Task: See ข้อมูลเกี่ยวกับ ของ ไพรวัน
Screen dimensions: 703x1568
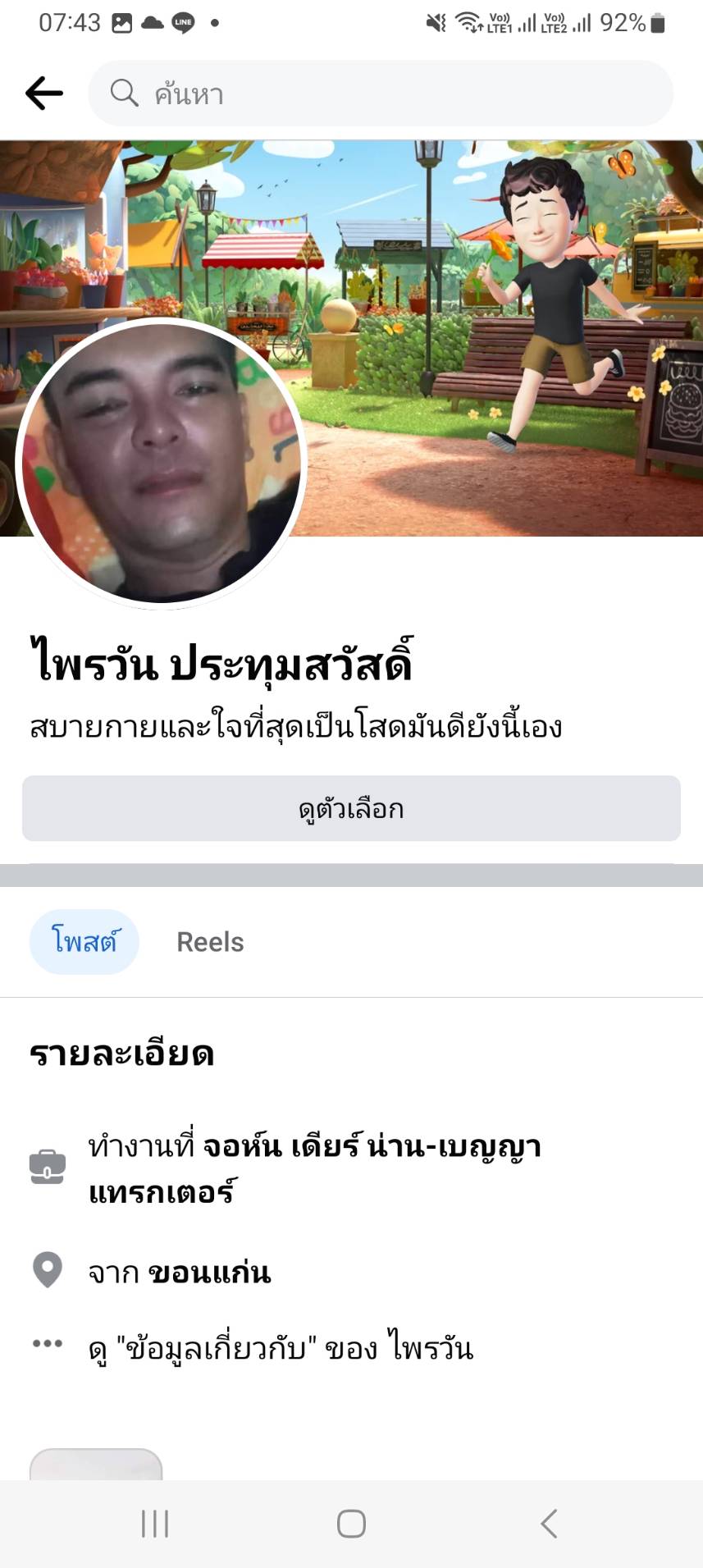Action: point(281,1349)
